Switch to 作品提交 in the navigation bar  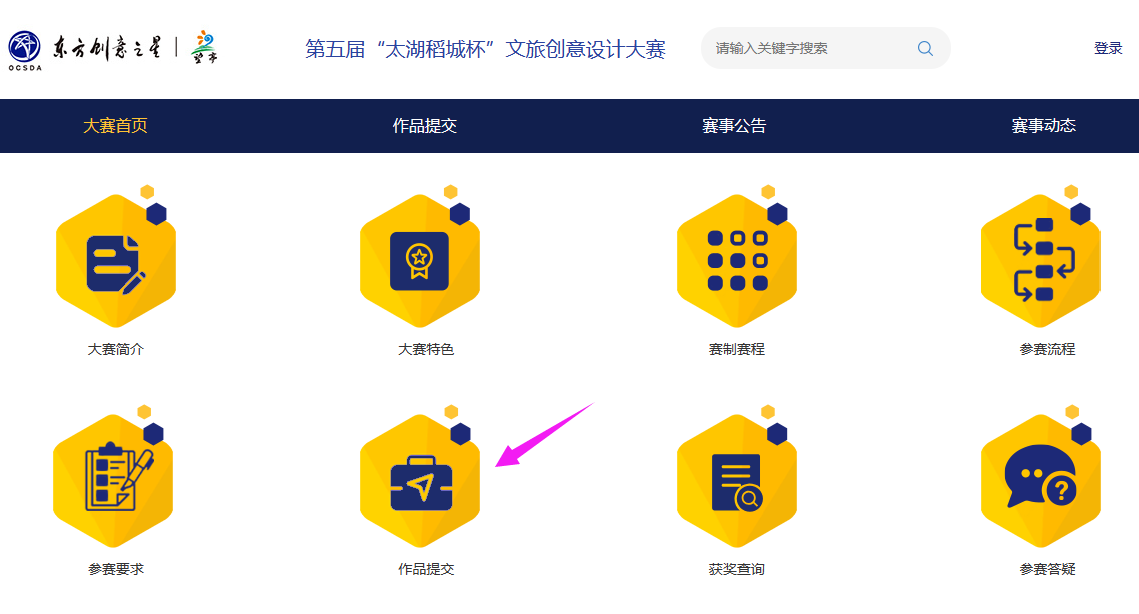[x=425, y=126]
